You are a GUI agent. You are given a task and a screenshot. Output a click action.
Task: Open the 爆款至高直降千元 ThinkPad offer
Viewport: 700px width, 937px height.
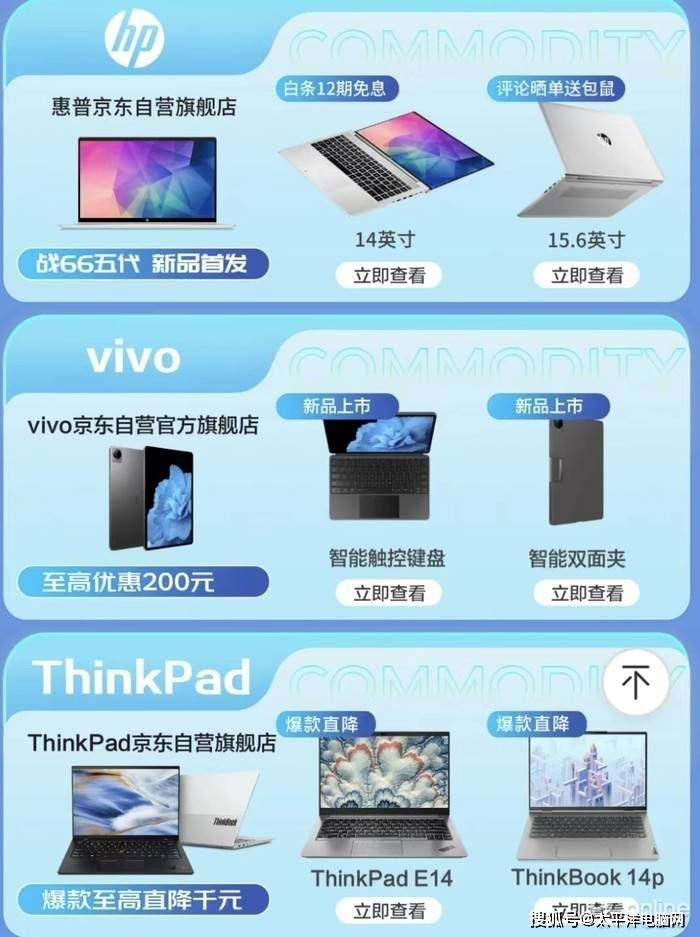pos(143,899)
